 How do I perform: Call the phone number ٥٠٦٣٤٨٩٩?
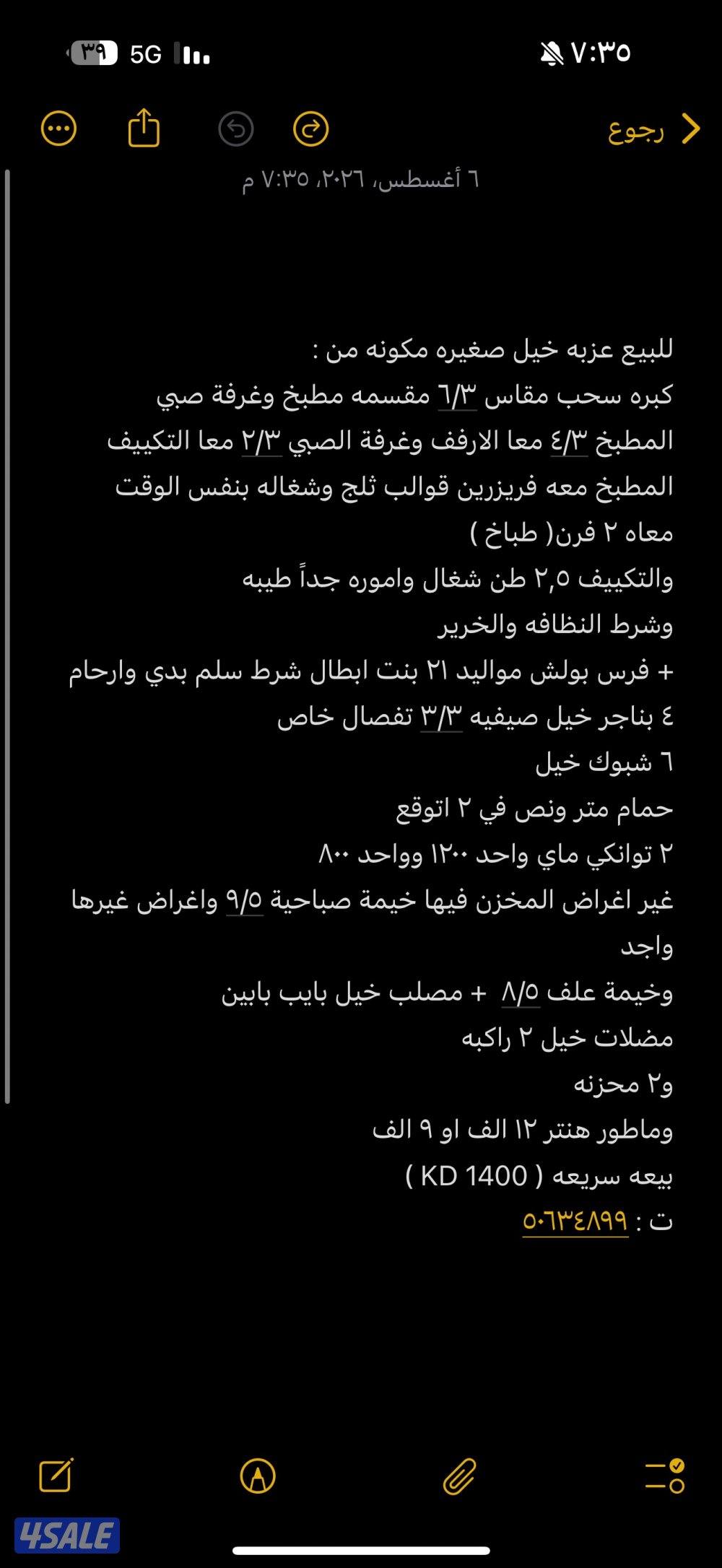575,1222
